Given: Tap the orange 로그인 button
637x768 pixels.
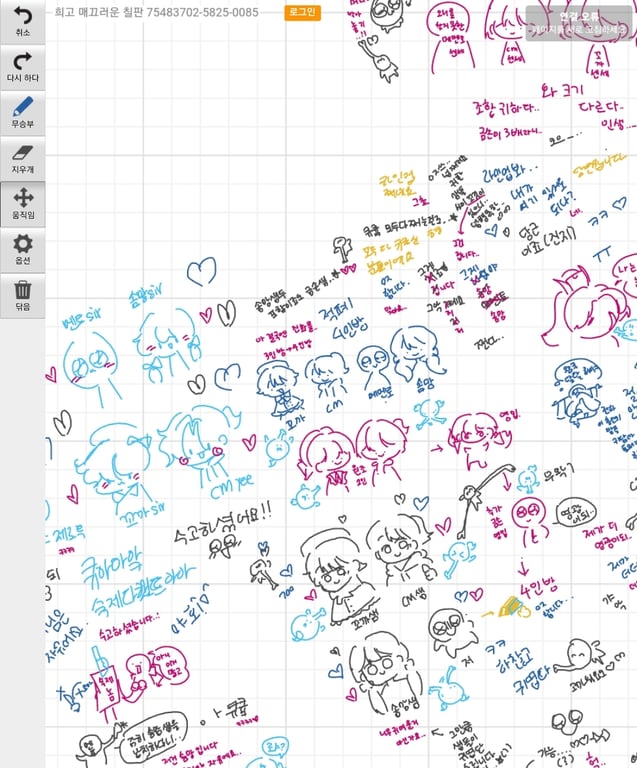Looking at the screenshot, I should (x=302, y=12).
